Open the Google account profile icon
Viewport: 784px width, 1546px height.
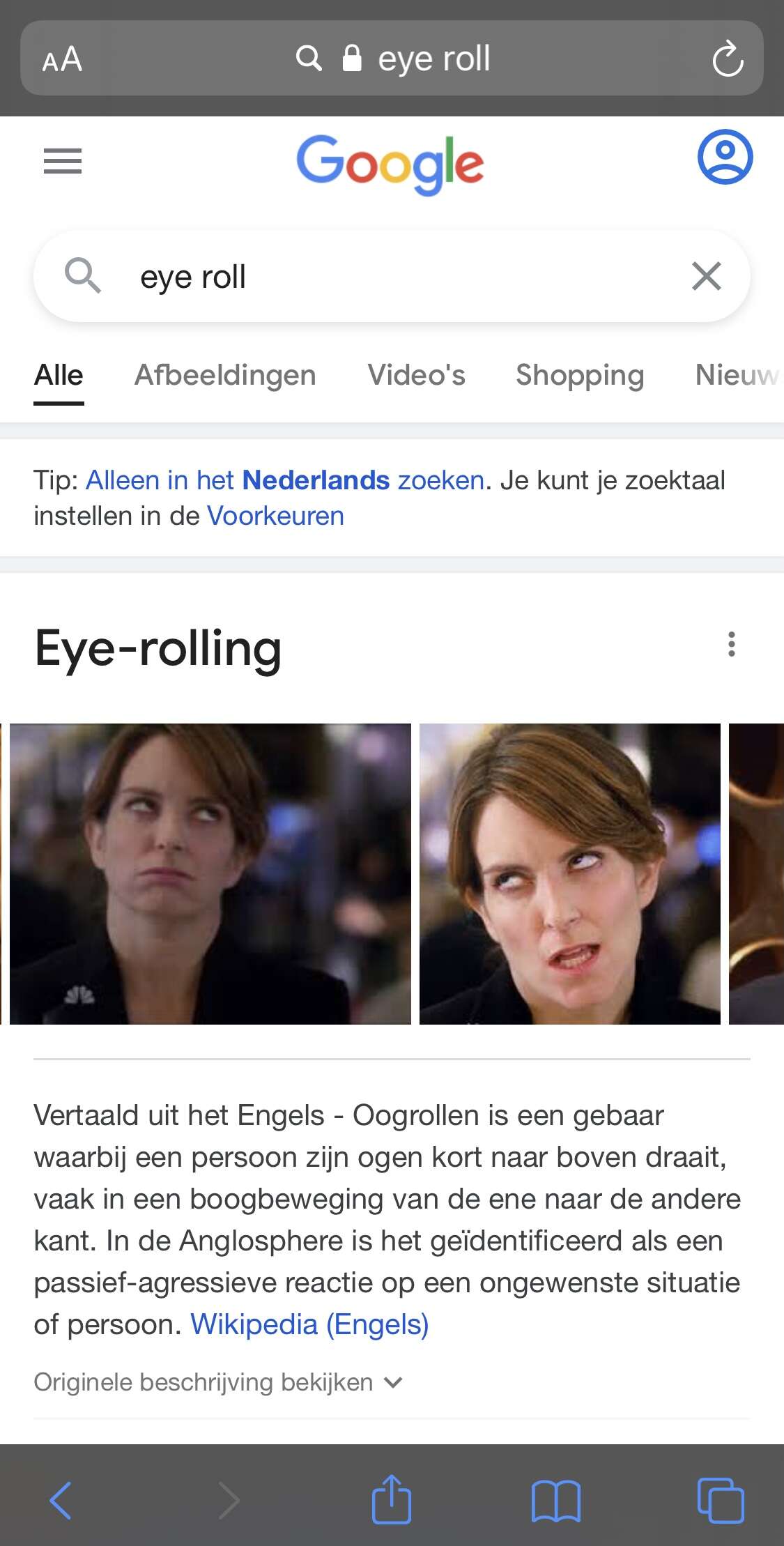click(725, 157)
